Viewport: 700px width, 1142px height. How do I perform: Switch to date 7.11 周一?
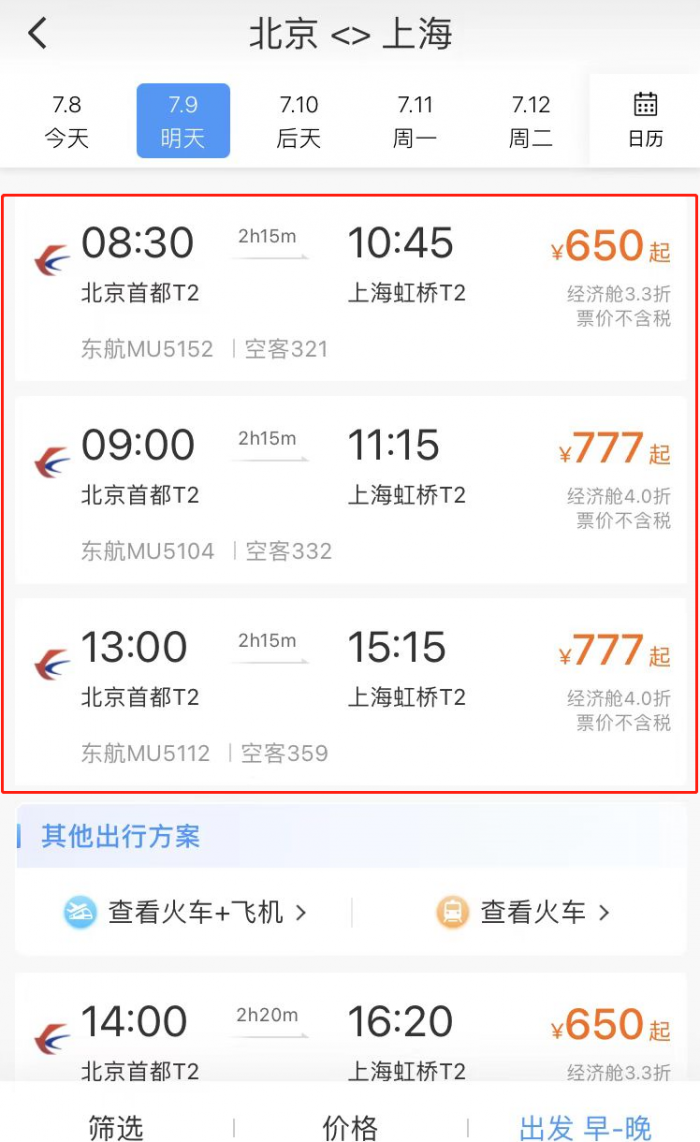pyautogui.click(x=414, y=121)
